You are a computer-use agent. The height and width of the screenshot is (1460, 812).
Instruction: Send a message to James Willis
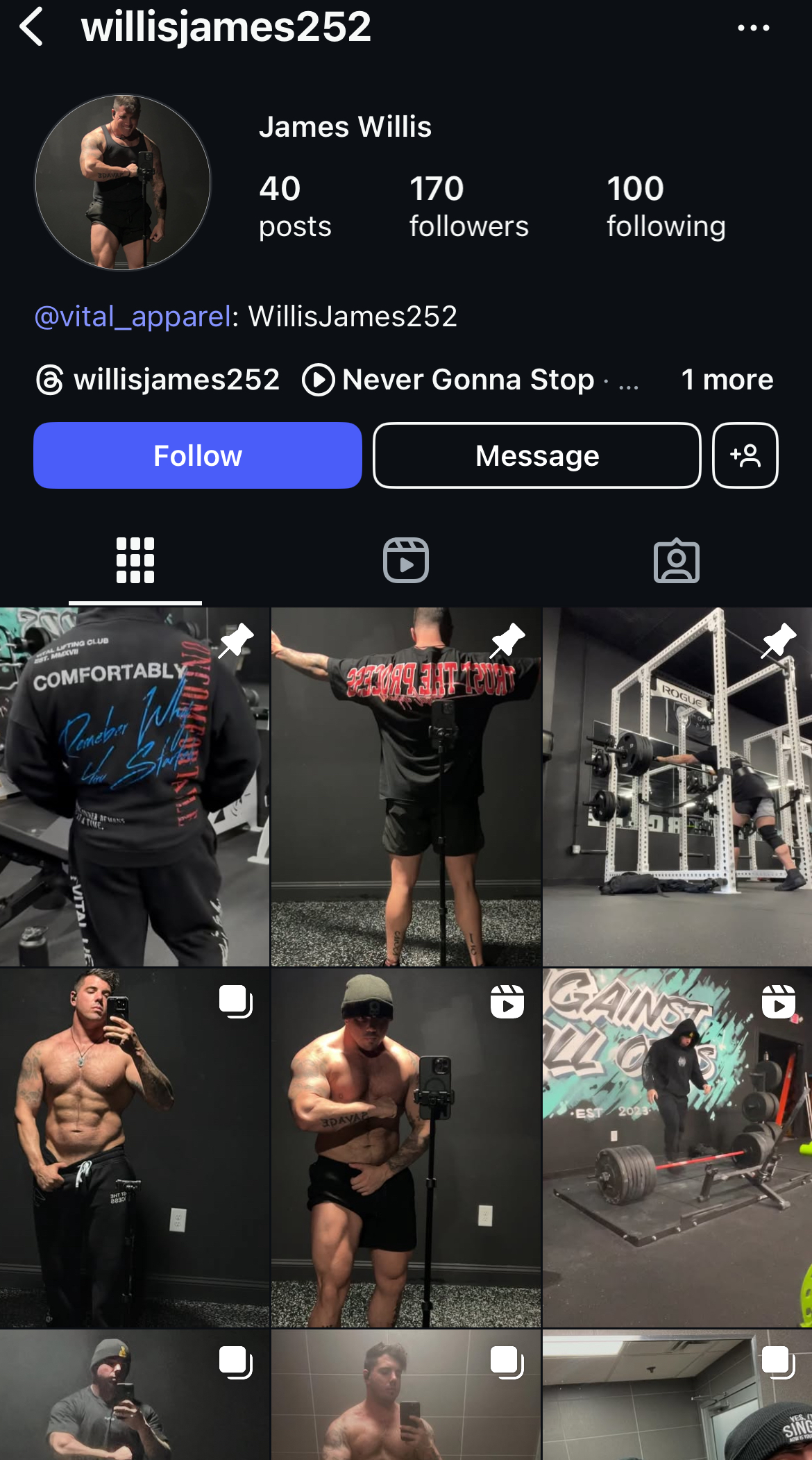point(537,455)
